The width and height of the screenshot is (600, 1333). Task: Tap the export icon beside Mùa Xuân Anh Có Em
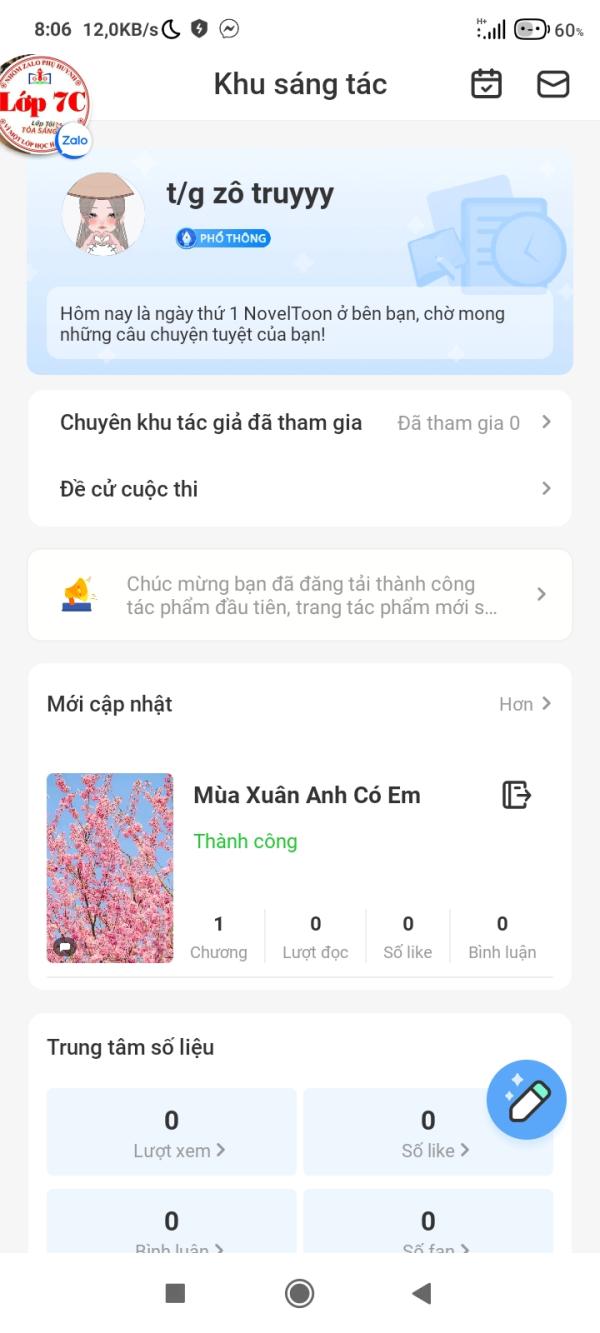(516, 795)
